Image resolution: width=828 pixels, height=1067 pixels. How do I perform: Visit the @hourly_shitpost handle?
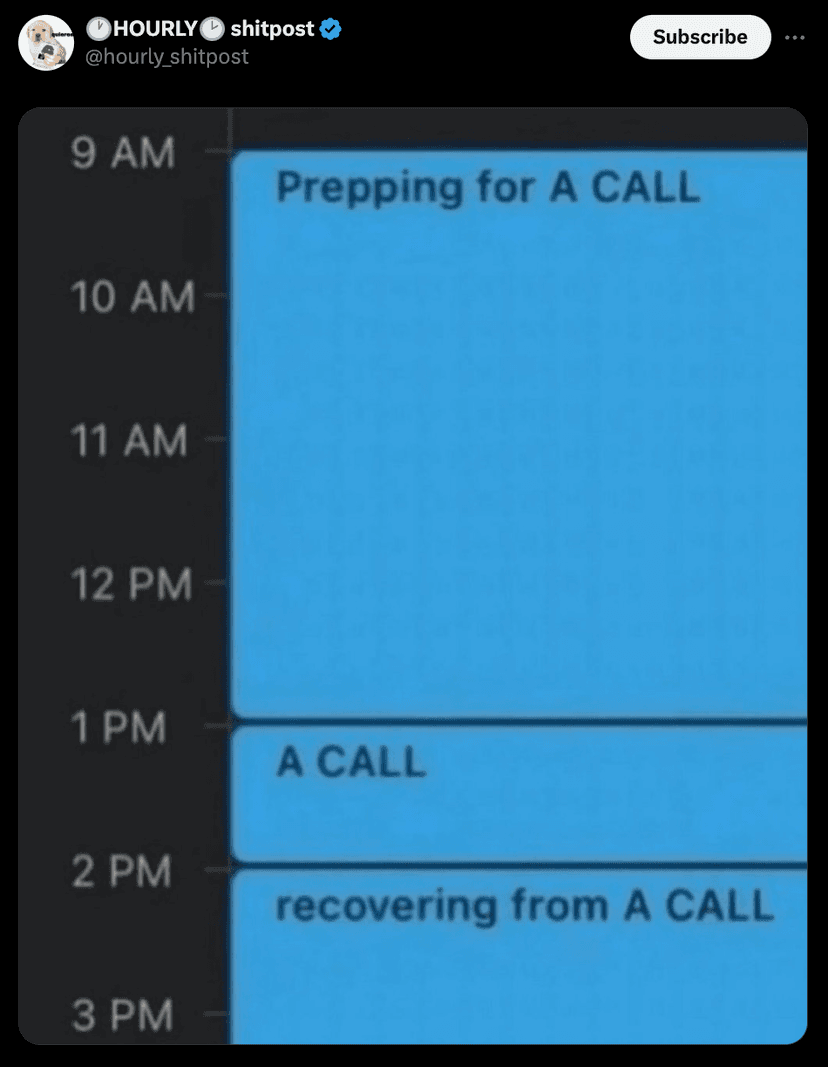167,57
